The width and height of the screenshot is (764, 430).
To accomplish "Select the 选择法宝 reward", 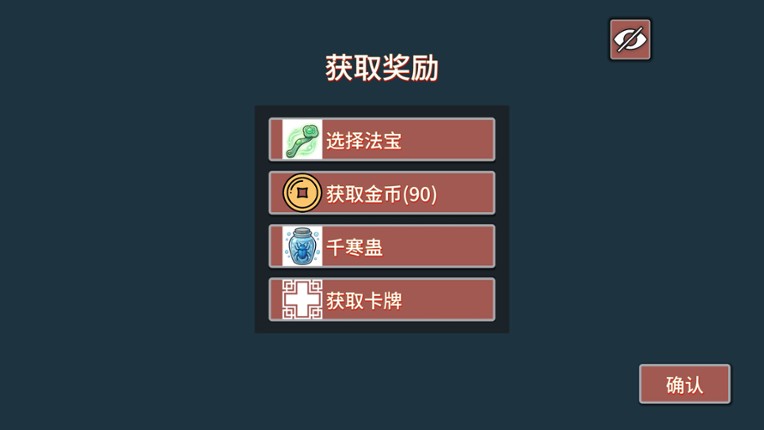I will pos(382,139).
